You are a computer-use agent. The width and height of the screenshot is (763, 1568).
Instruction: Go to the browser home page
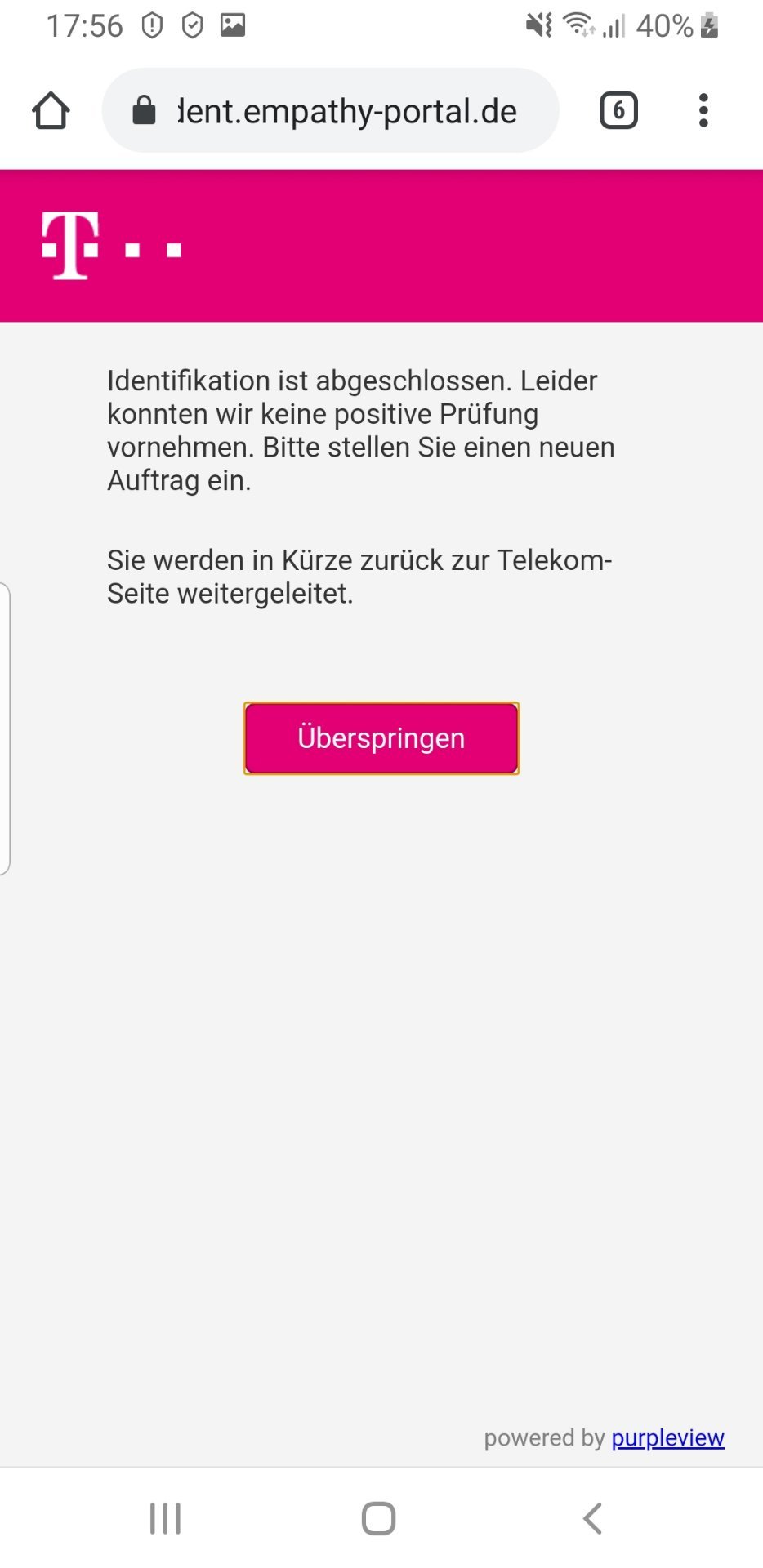(51, 111)
